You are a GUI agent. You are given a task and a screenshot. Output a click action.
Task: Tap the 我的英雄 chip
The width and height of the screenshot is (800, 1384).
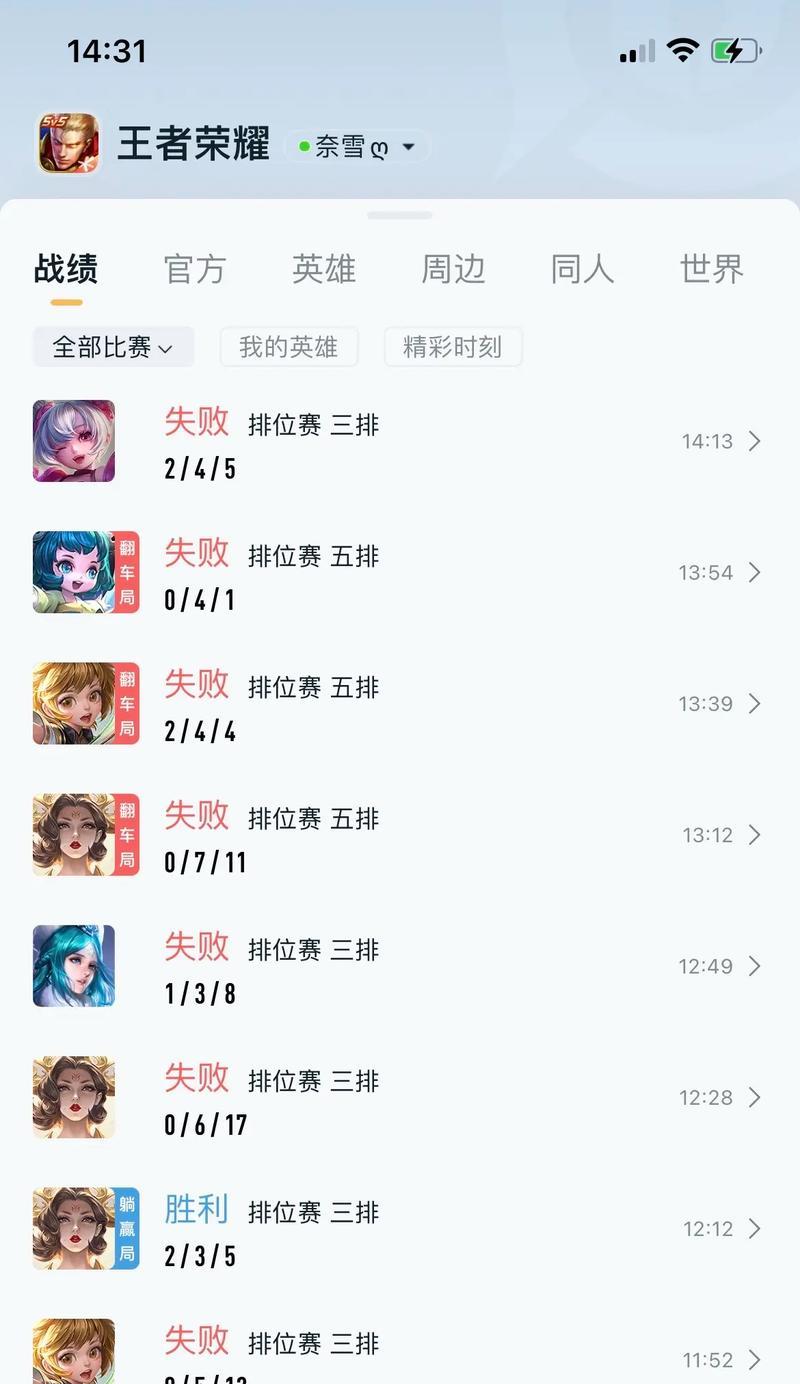(x=289, y=347)
